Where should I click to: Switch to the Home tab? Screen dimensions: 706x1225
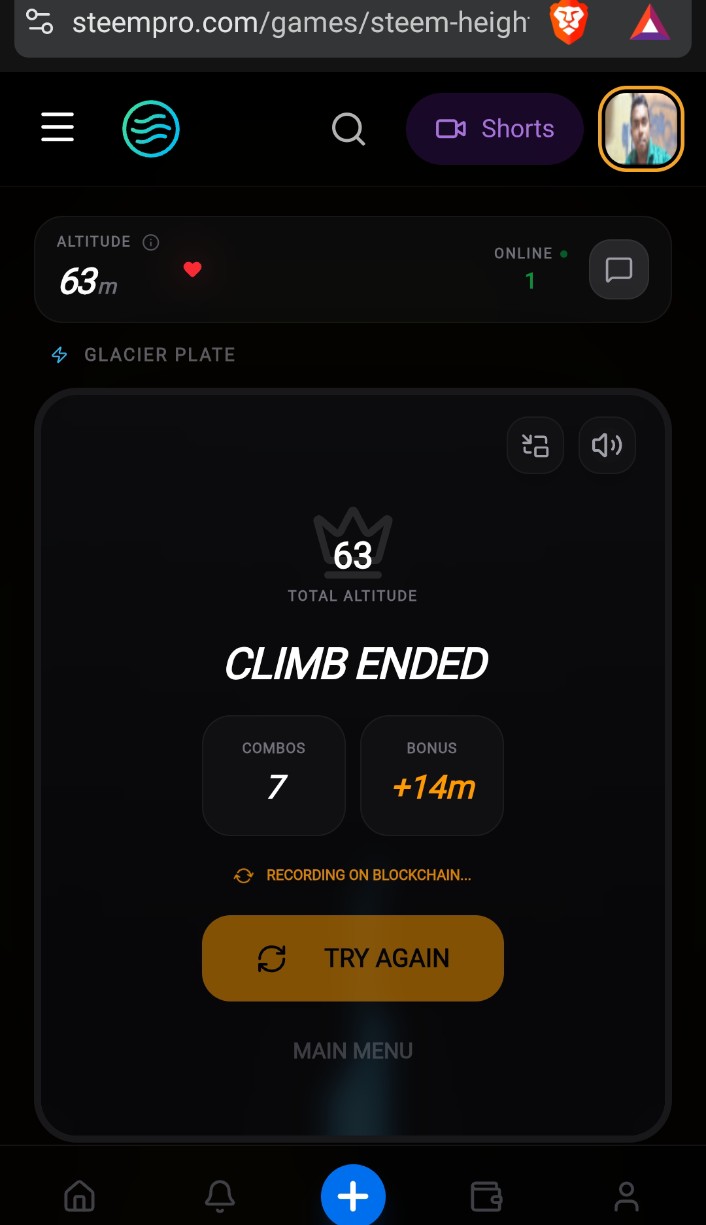[x=79, y=1196]
